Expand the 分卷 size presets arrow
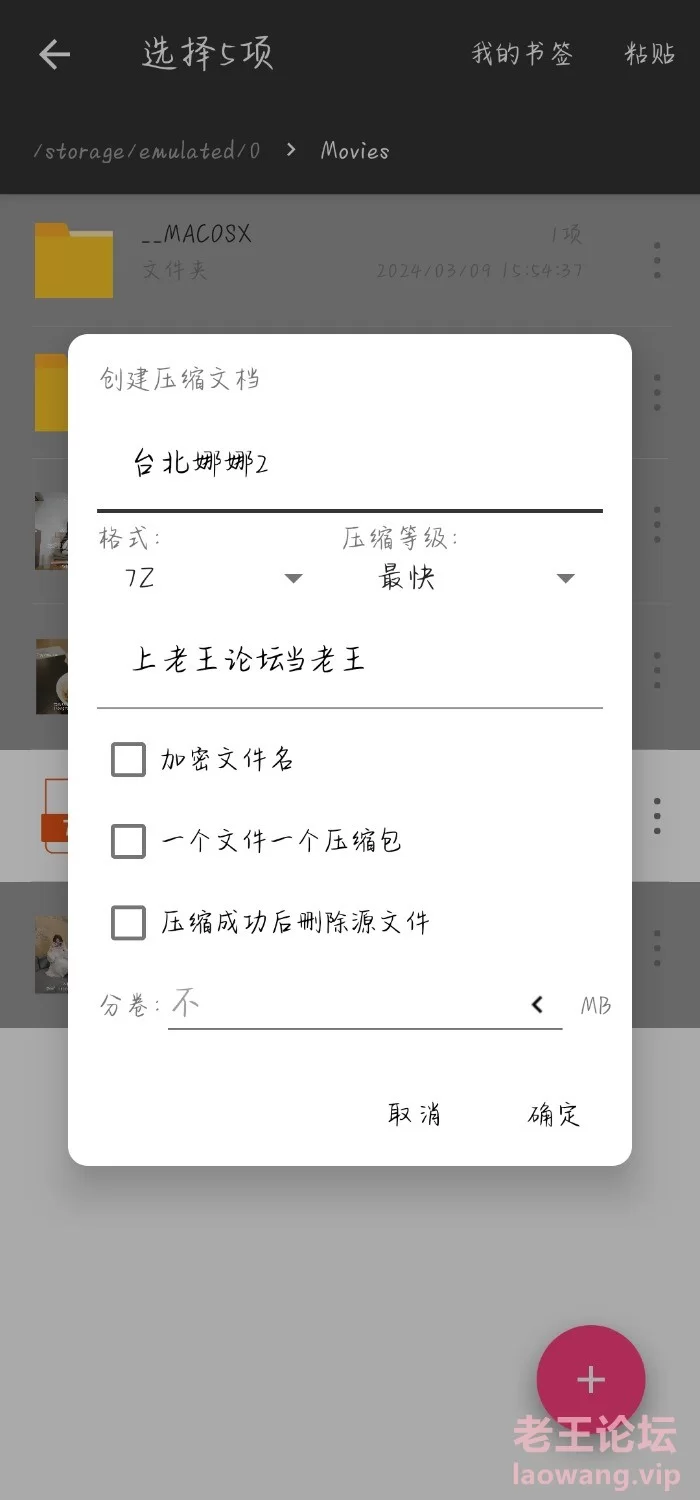Screen dimensions: 700x1500 537,1005
